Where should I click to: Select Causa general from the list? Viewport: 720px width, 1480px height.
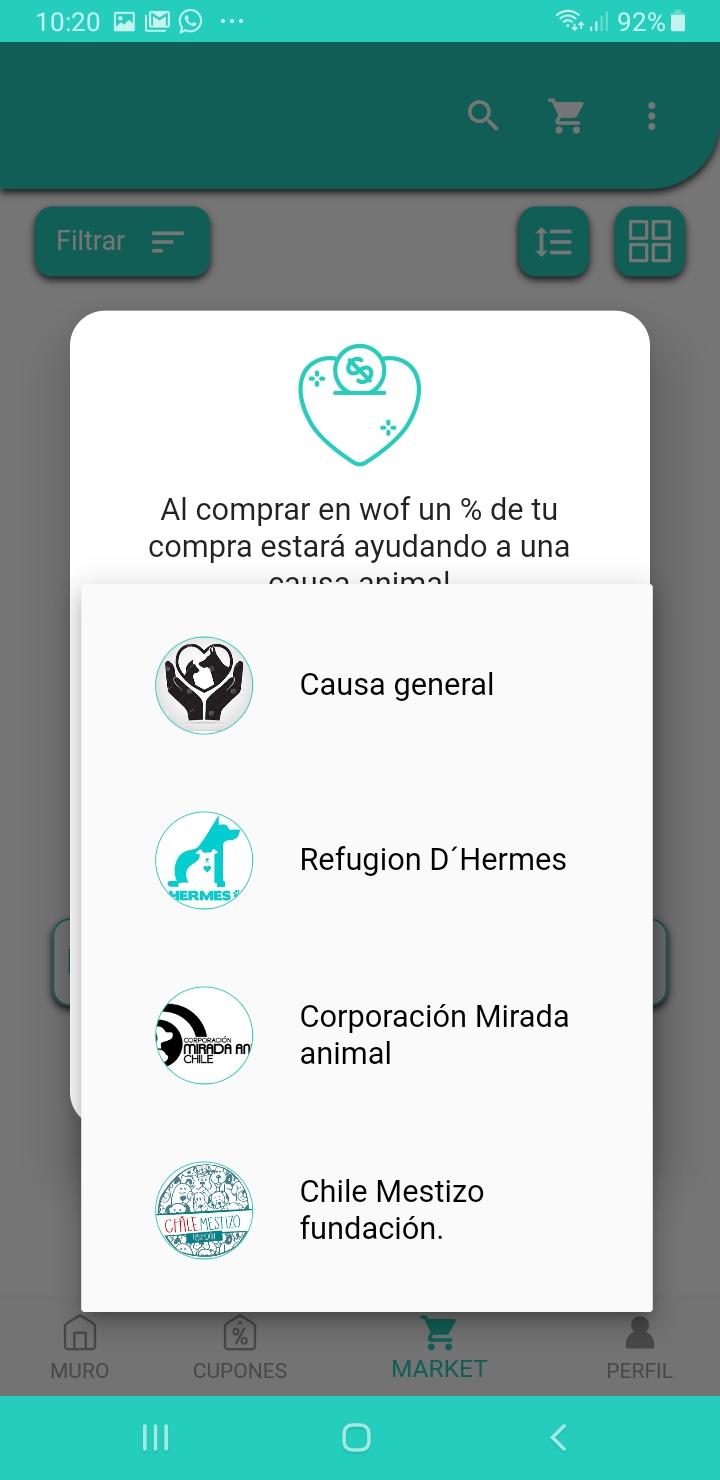tap(366, 685)
